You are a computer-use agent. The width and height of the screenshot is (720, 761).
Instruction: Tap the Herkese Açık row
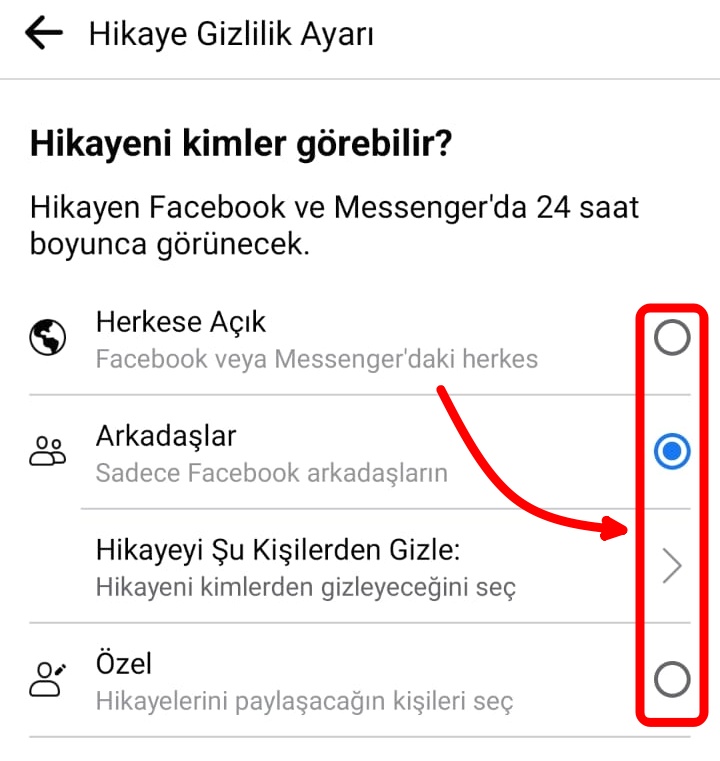pos(181,322)
